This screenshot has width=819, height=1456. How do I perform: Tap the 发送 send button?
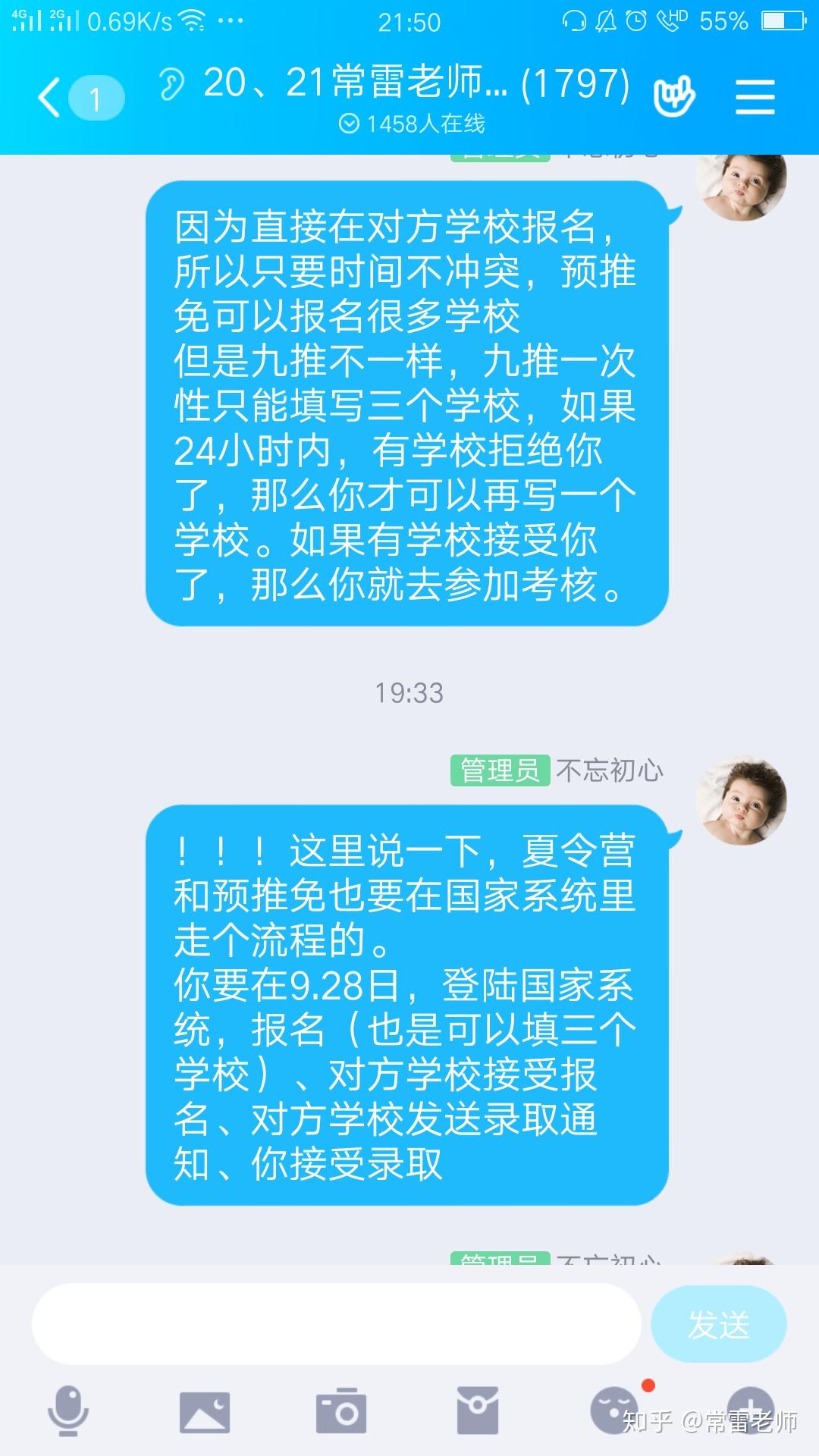tap(717, 1324)
